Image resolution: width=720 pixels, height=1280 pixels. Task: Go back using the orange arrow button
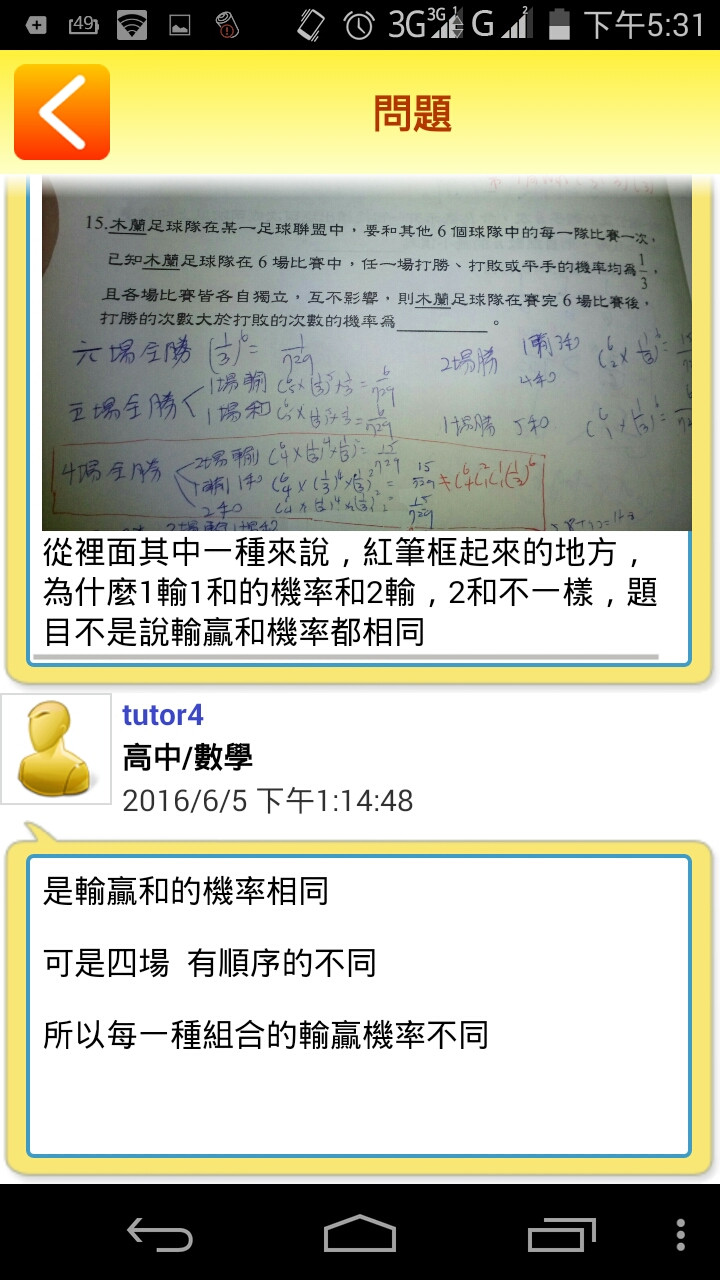click(x=62, y=112)
